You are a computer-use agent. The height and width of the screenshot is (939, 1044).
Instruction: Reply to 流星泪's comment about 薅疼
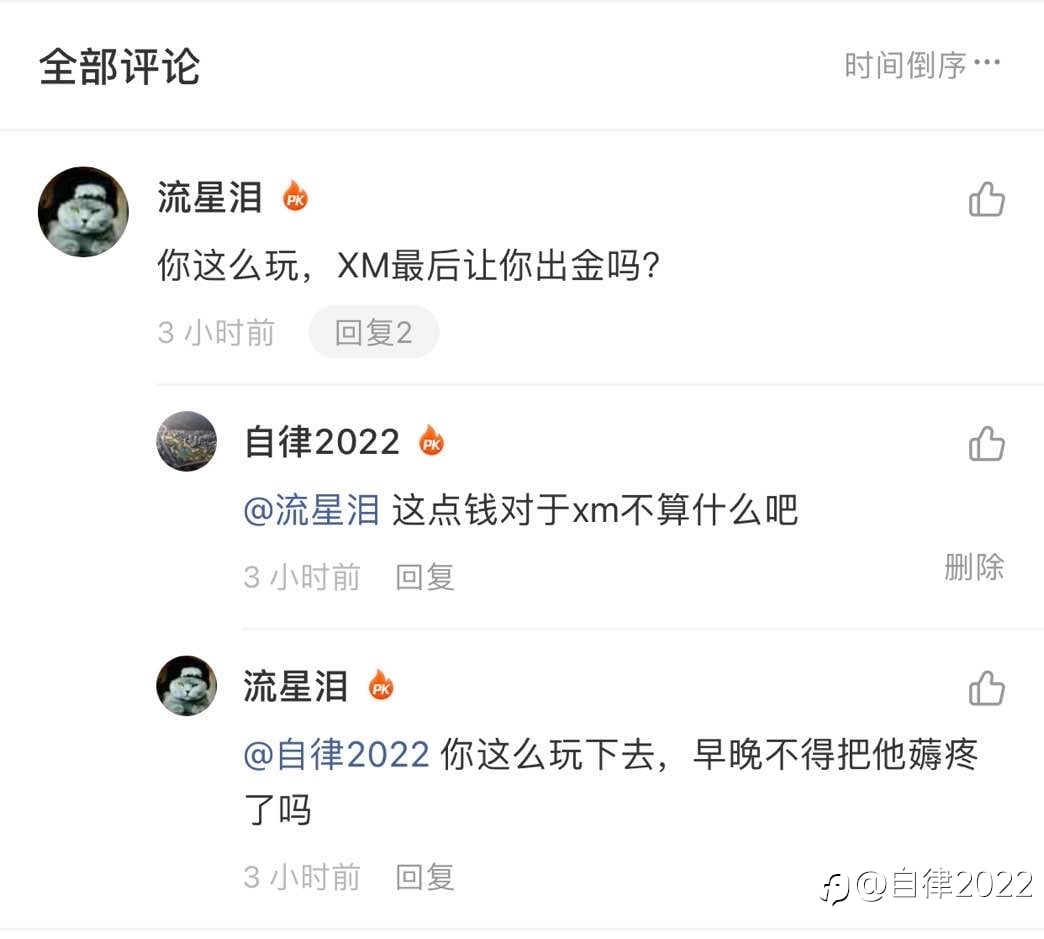pyautogui.click(x=425, y=878)
